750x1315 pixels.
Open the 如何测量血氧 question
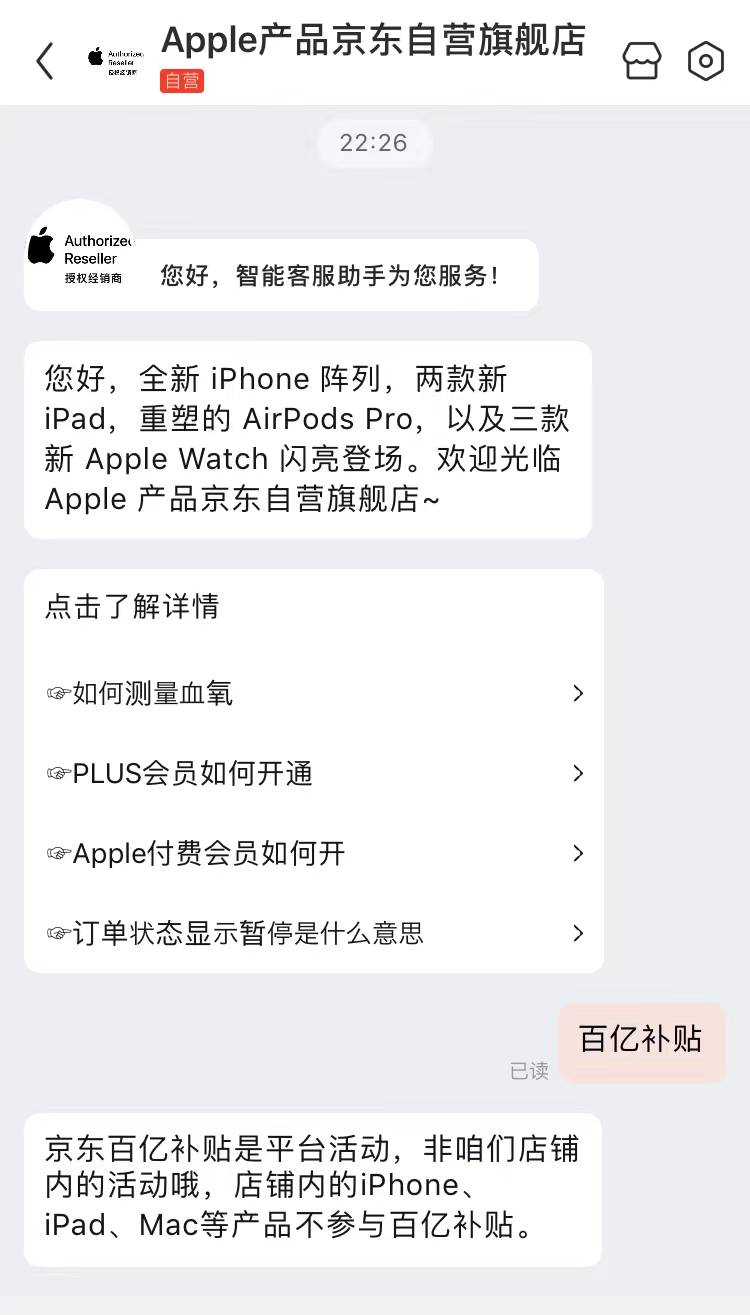point(314,693)
